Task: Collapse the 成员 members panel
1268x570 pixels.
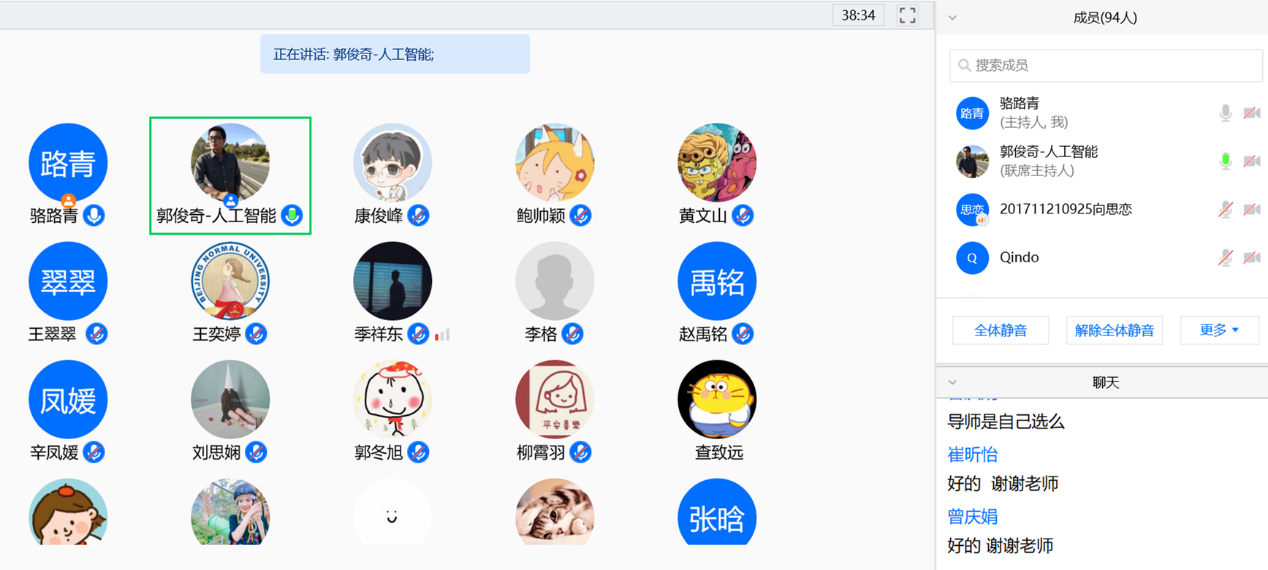Action: coord(953,17)
